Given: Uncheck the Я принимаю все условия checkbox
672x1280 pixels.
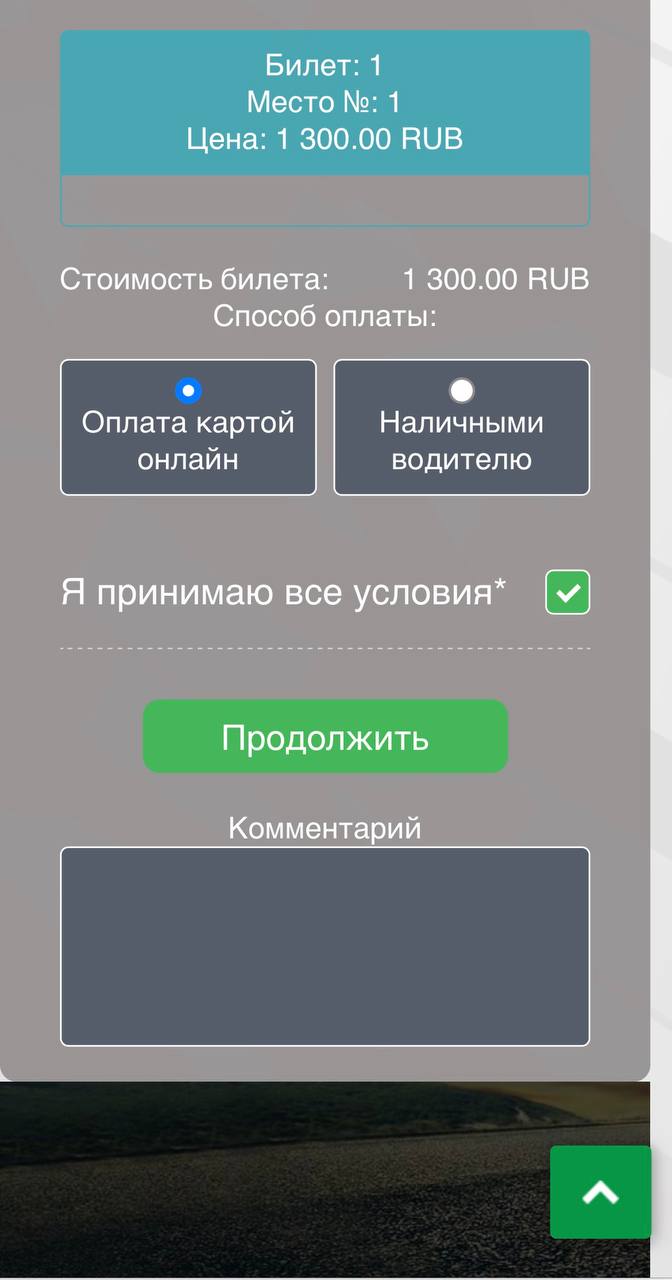Looking at the screenshot, I should pyautogui.click(x=567, y=593).
